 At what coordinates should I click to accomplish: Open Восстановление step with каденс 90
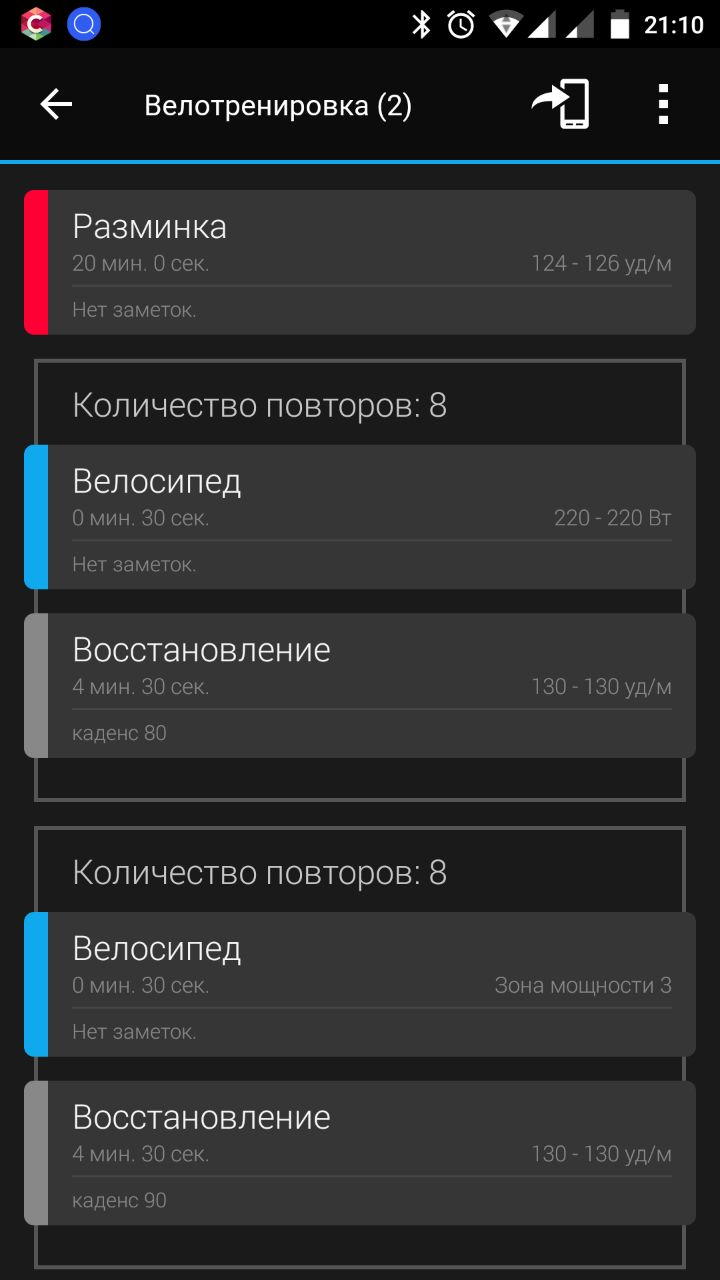click(360, 1152)
